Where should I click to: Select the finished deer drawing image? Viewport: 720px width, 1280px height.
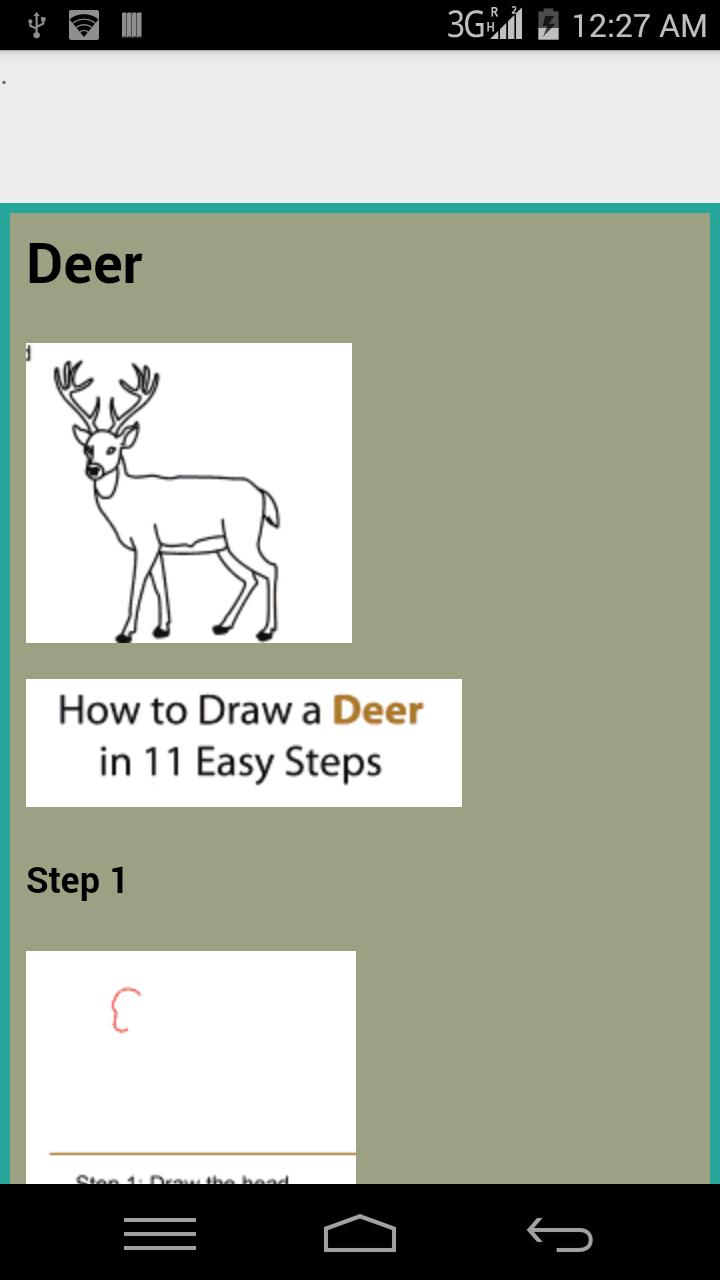pos(188,490)
